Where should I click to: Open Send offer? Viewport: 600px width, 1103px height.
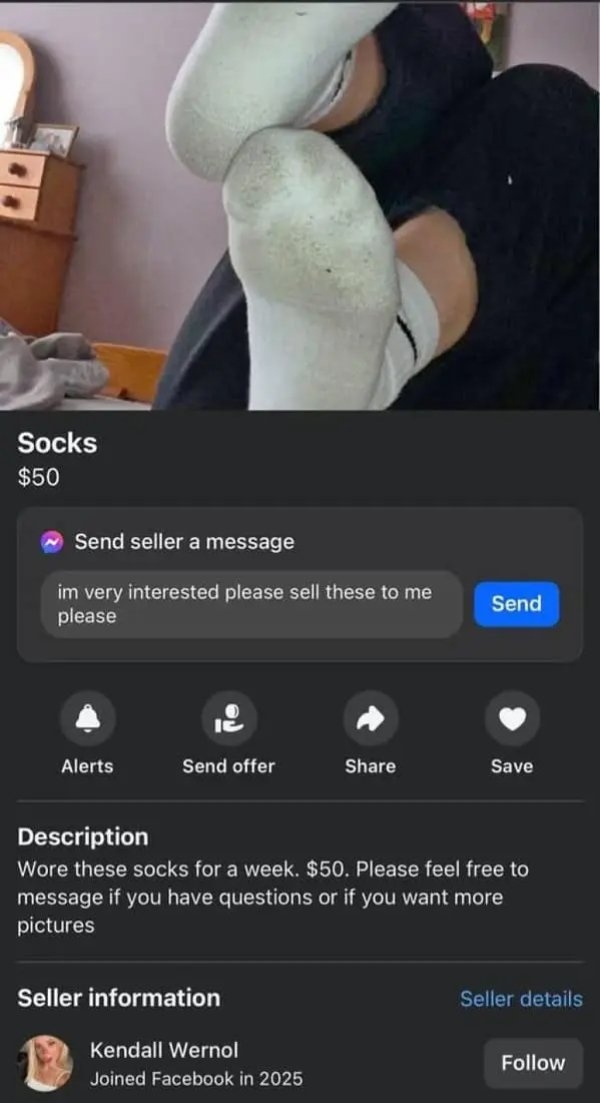pos(228,718)
